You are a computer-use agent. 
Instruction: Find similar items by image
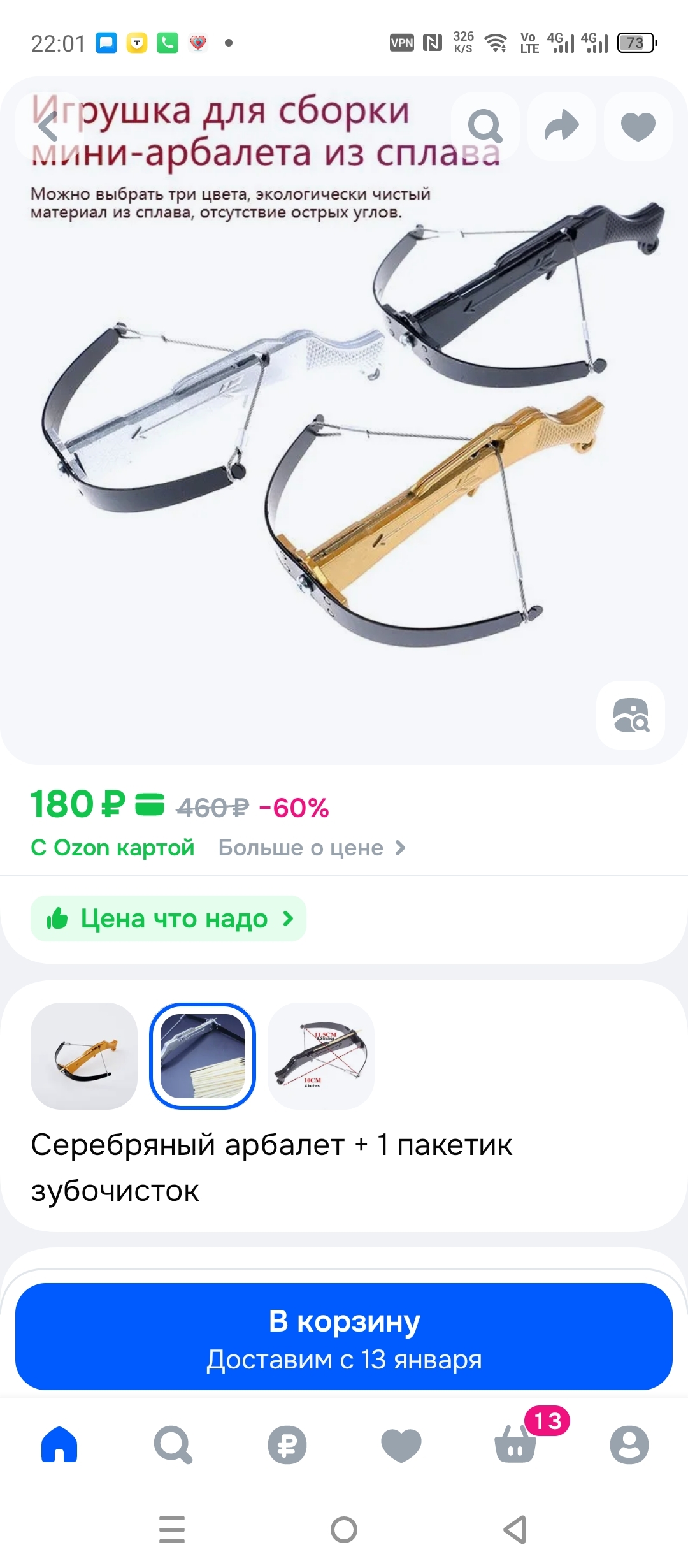630,715
